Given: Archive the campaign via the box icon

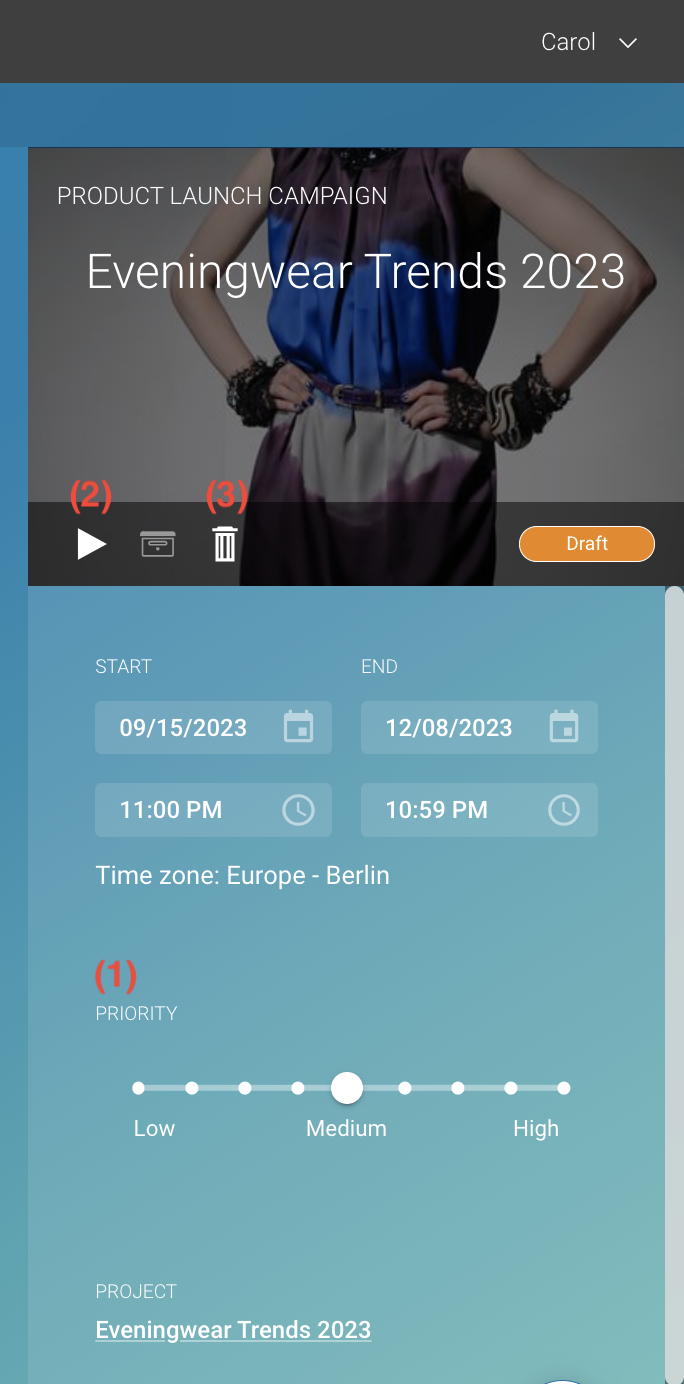Looking at the screenshot, I should [x=157, y=544].
